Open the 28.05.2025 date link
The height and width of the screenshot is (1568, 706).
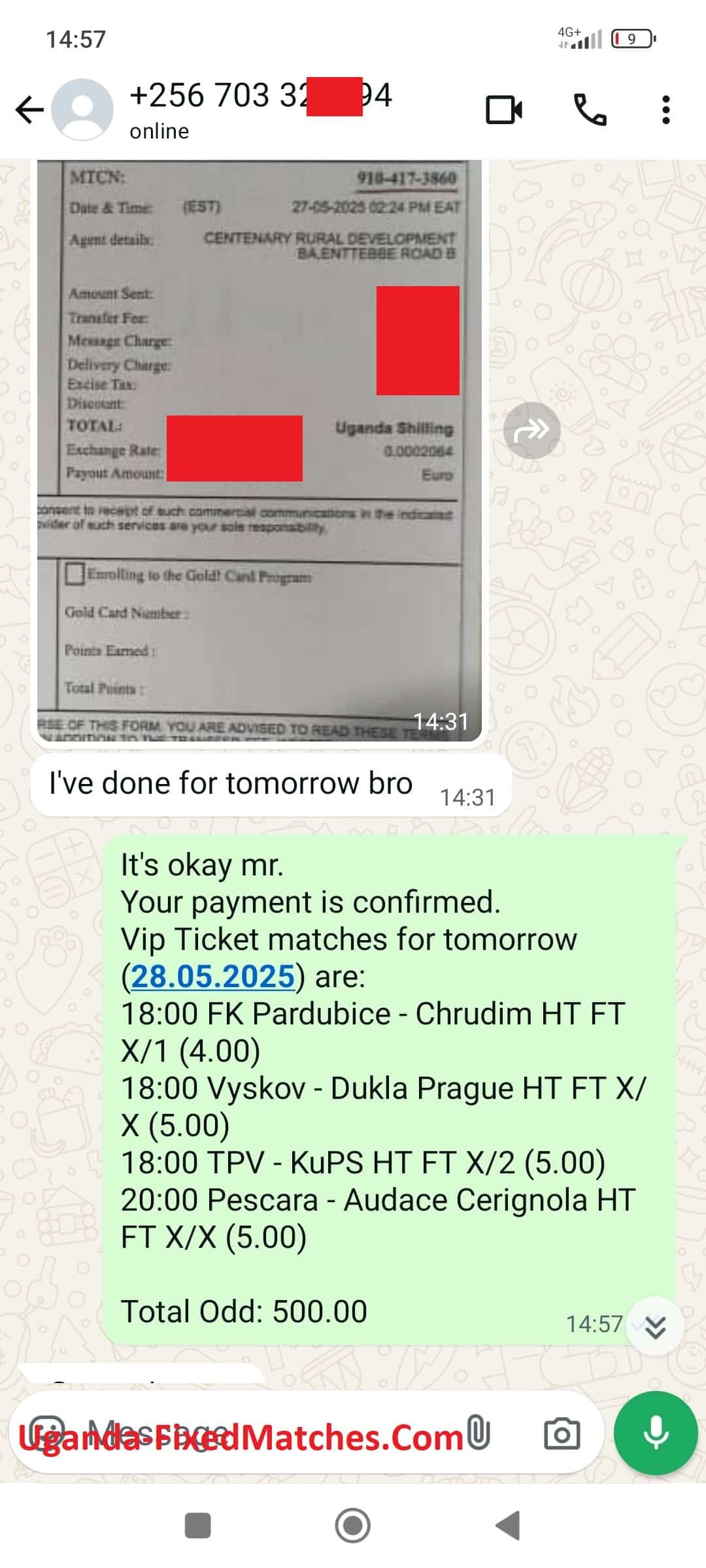(212, 976)
